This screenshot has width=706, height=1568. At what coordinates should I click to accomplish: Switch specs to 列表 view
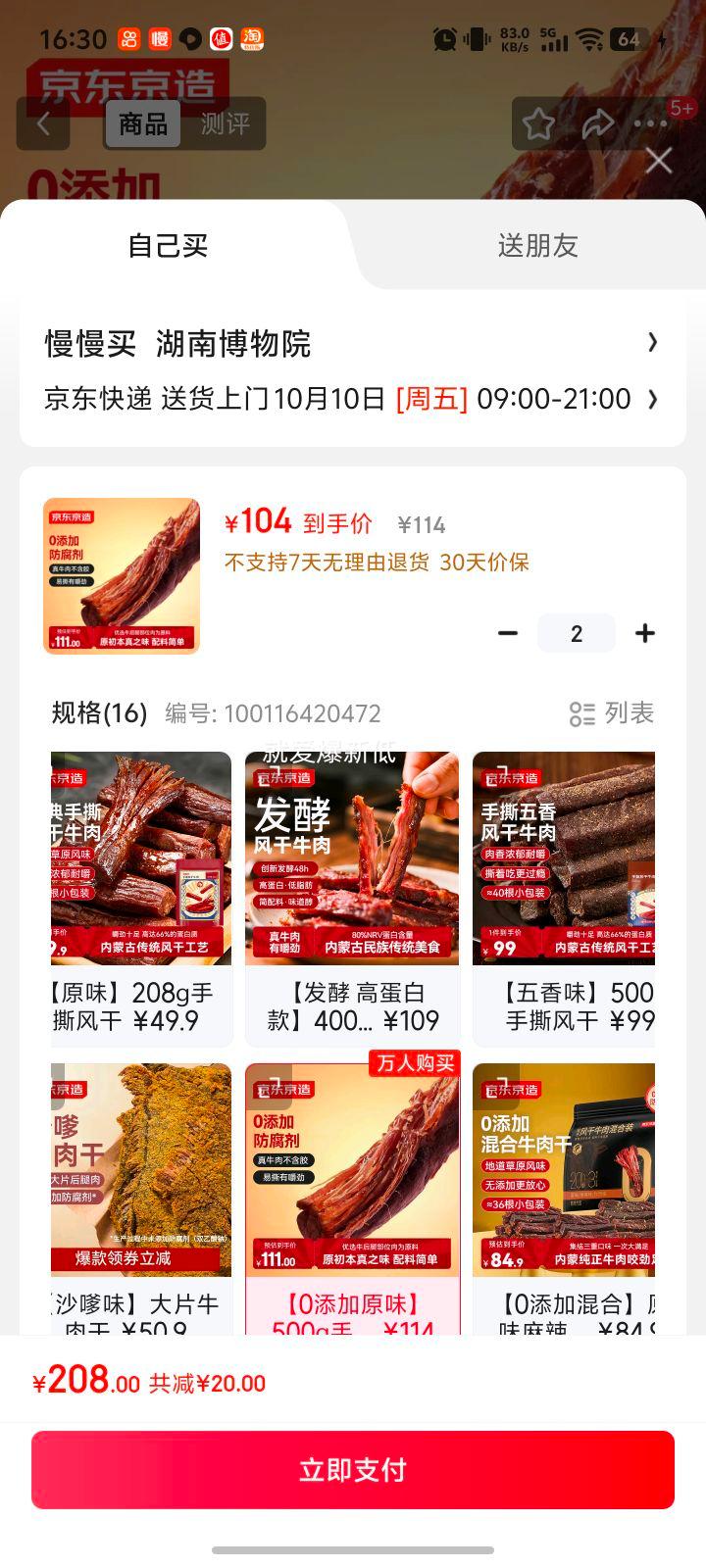point(612,713)
